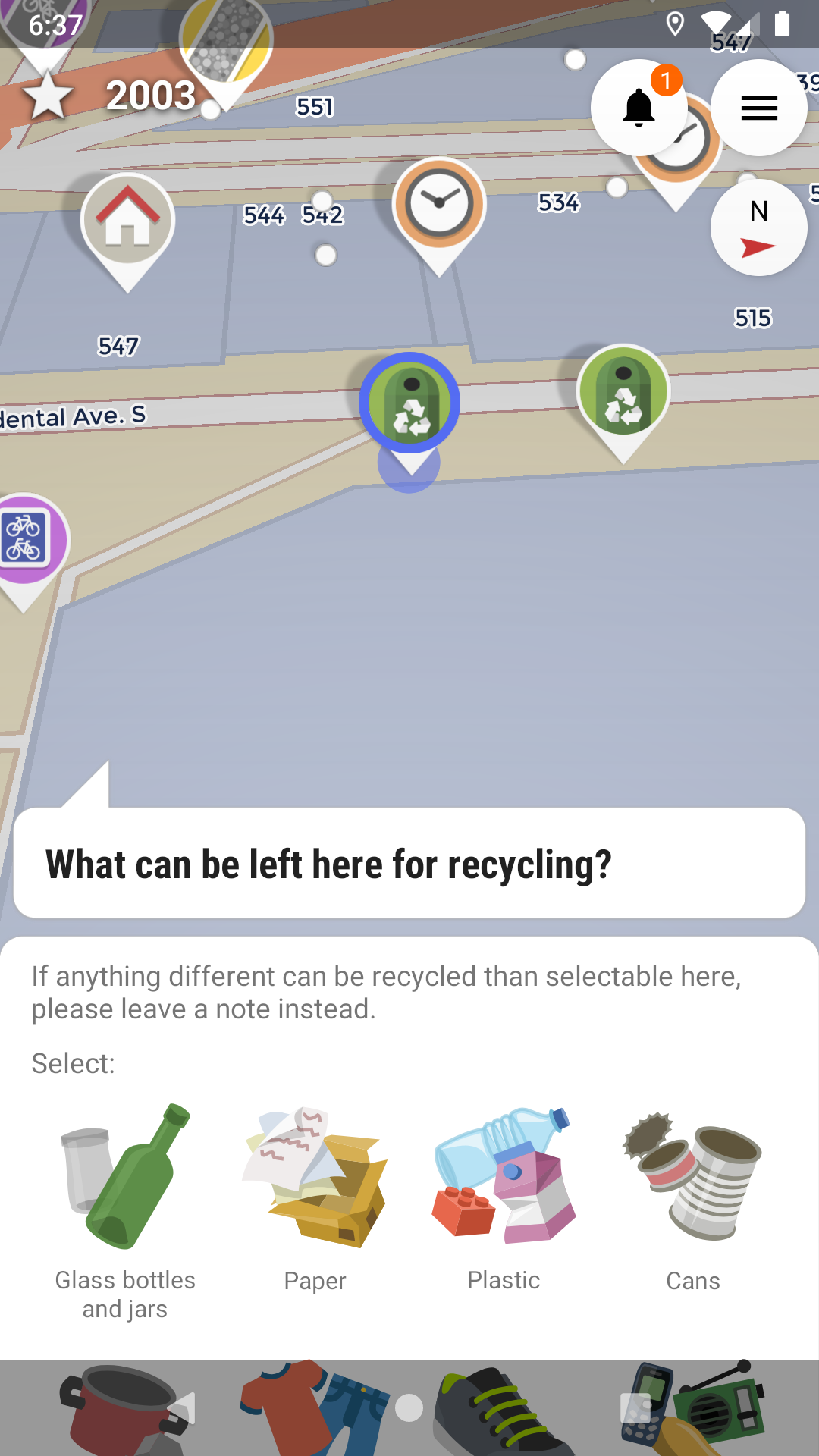Image resolution: width=819 pixels, height=1456 pixels.
Task: Open the hamburger main menu
Action: [758, 108]
